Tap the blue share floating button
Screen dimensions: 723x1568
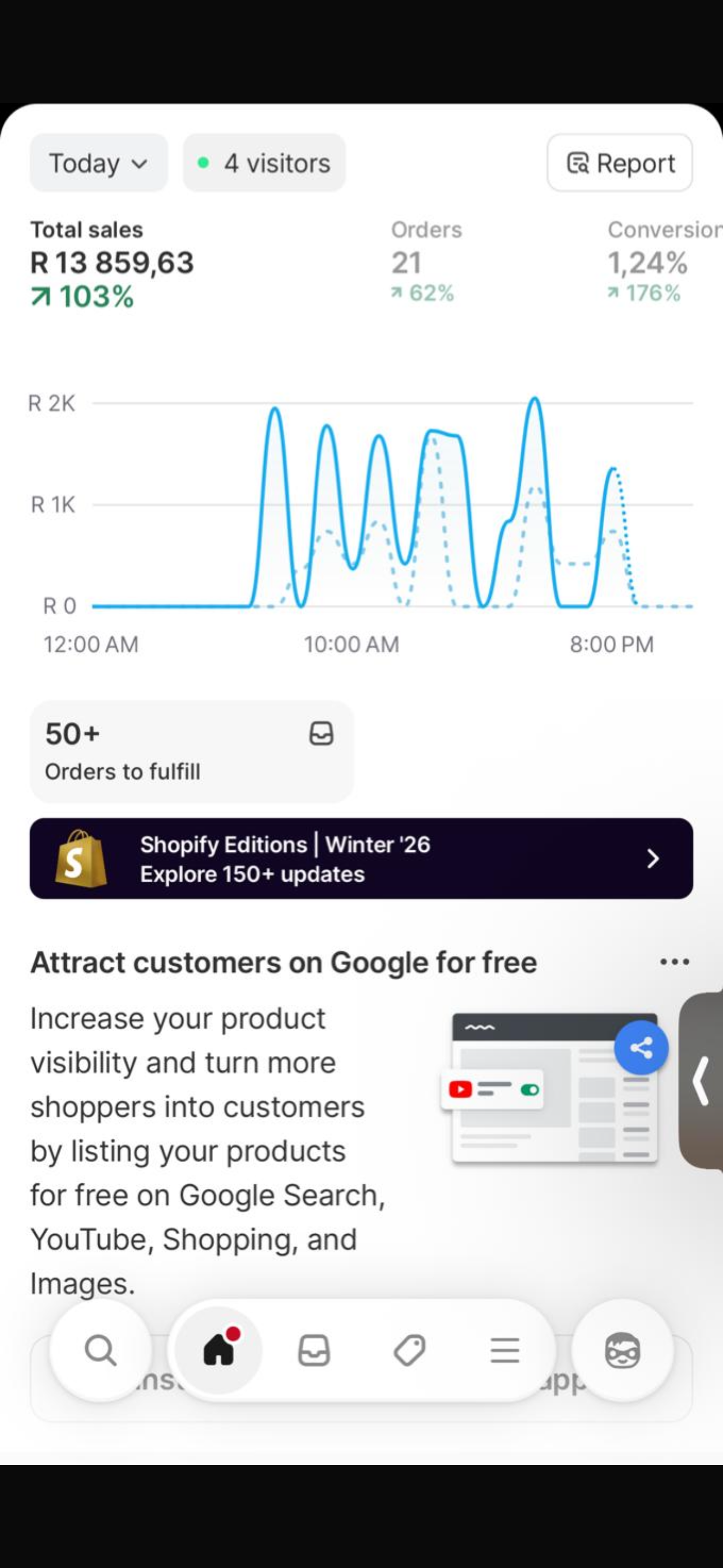click(641, 1048)
